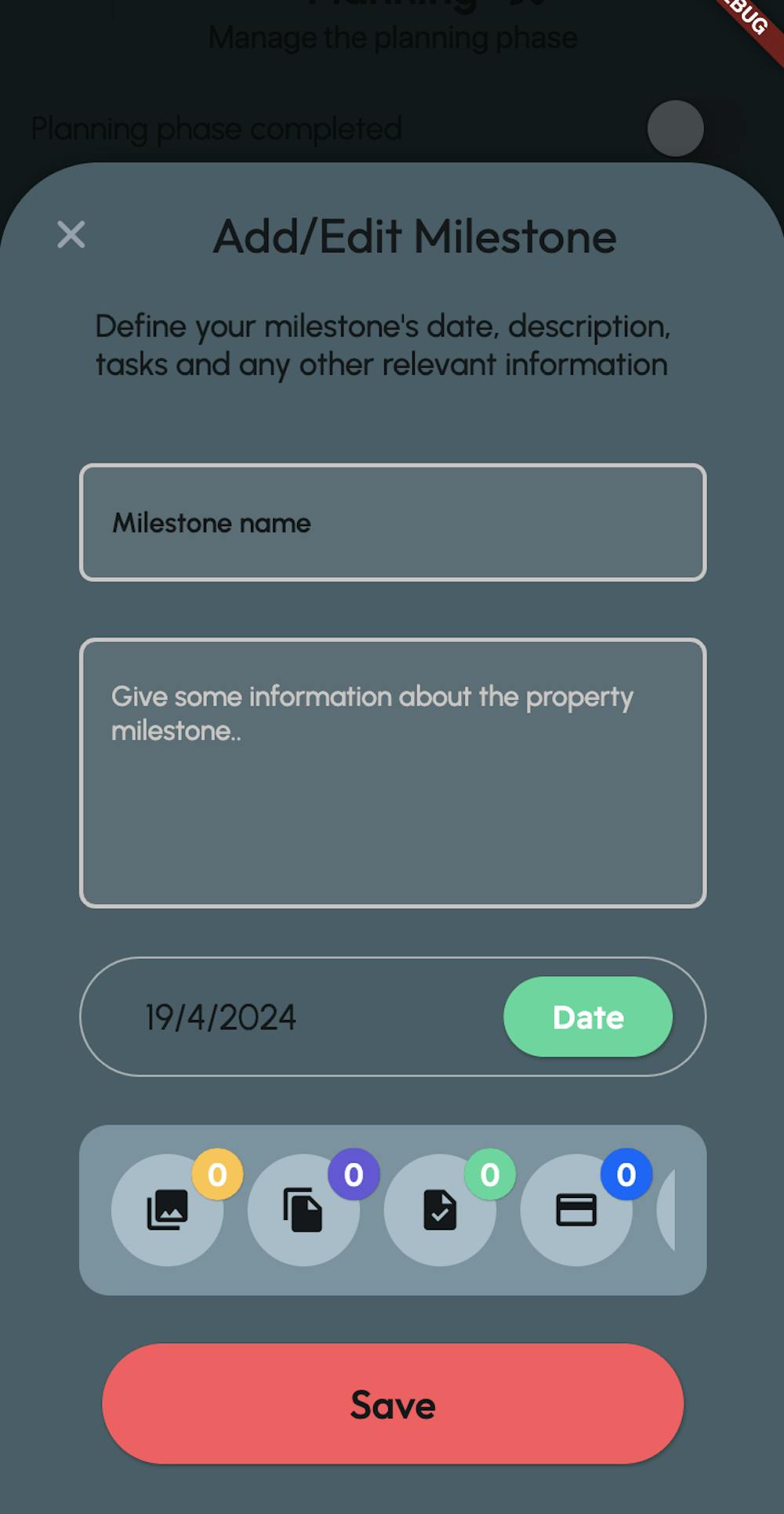Viewport: 784px width, 1514px height.
Task: Open the tasks checklist icon
Action: [x=440, y=1210]
